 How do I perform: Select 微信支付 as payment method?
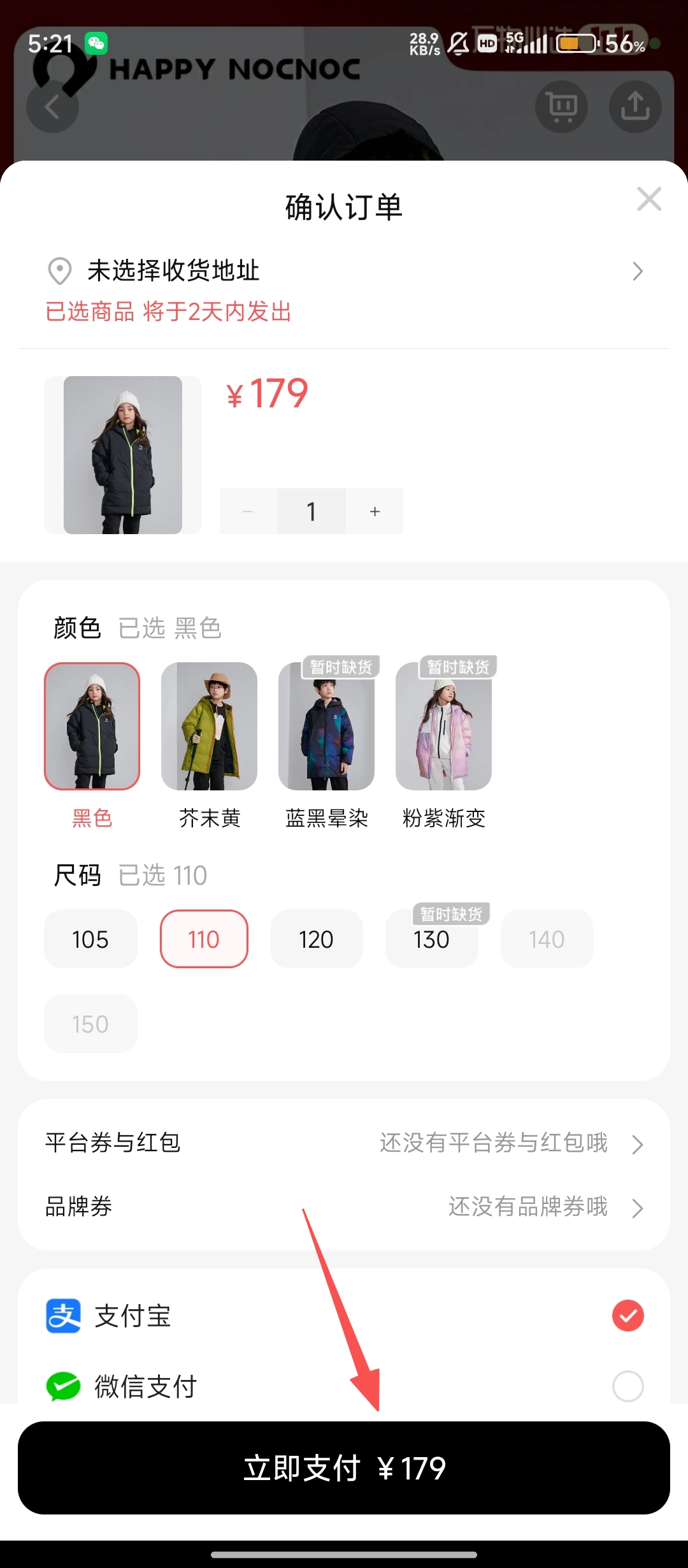(344, 1386)
